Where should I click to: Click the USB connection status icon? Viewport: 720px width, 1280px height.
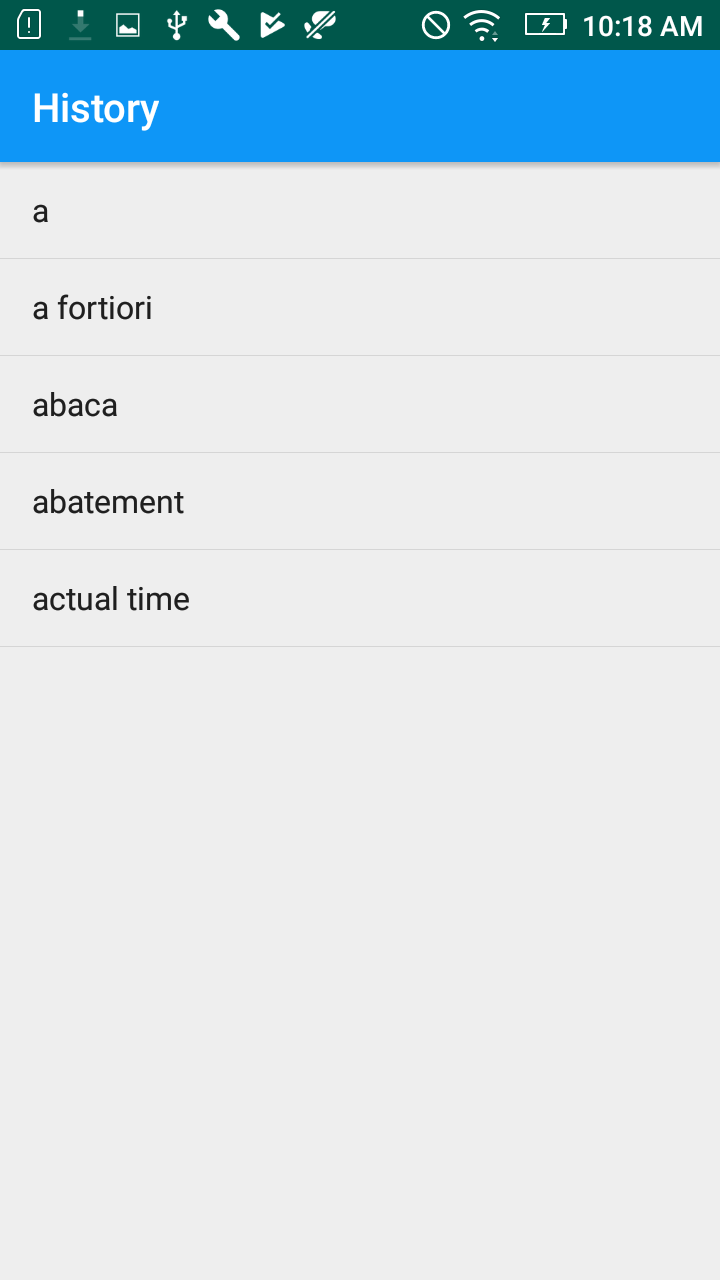(176, 24)
